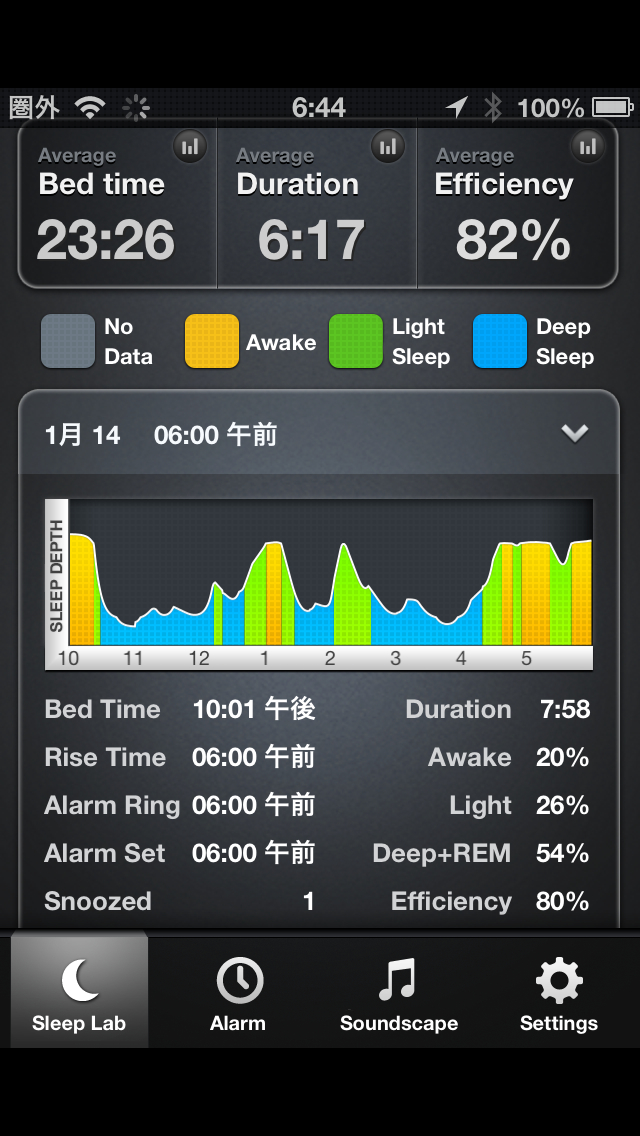Open the Average Duration chart icon
Image resolution: width=640 pixels, height=1136 pixels.
[388, 147]
